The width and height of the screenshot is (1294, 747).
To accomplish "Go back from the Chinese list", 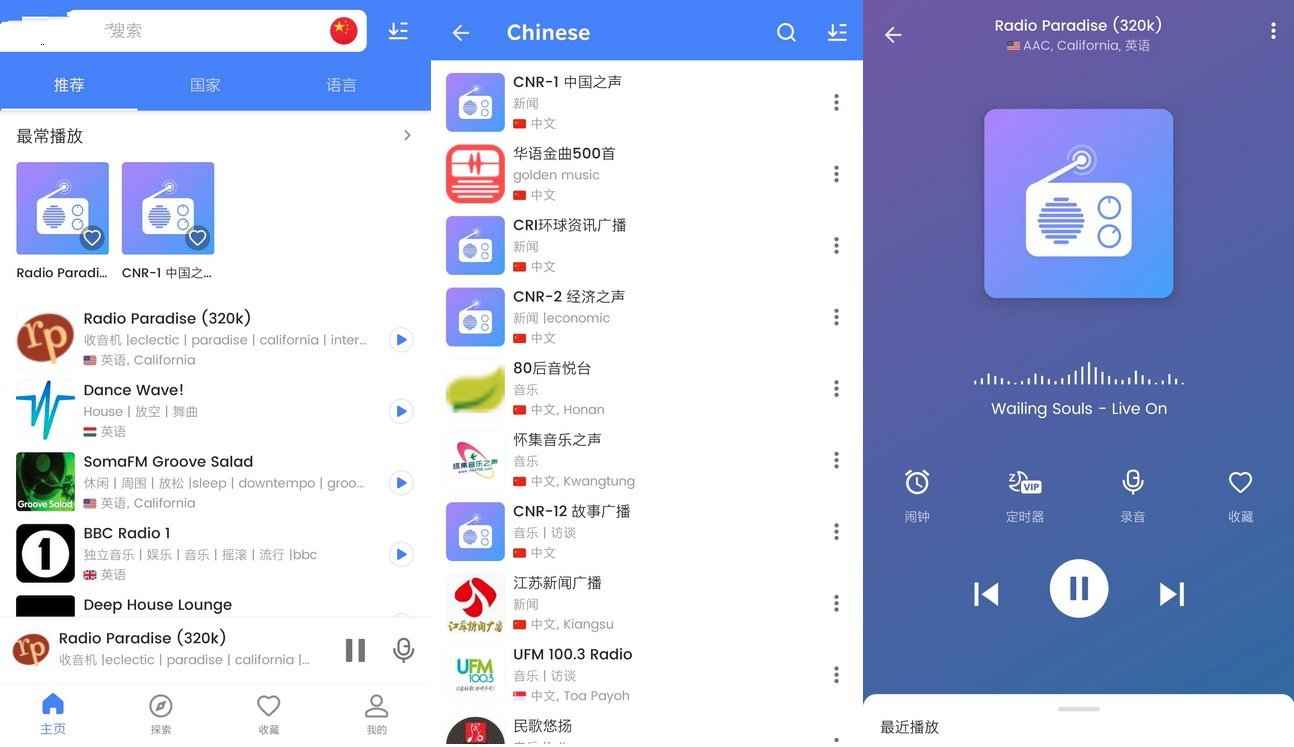I will coord(461,32).
